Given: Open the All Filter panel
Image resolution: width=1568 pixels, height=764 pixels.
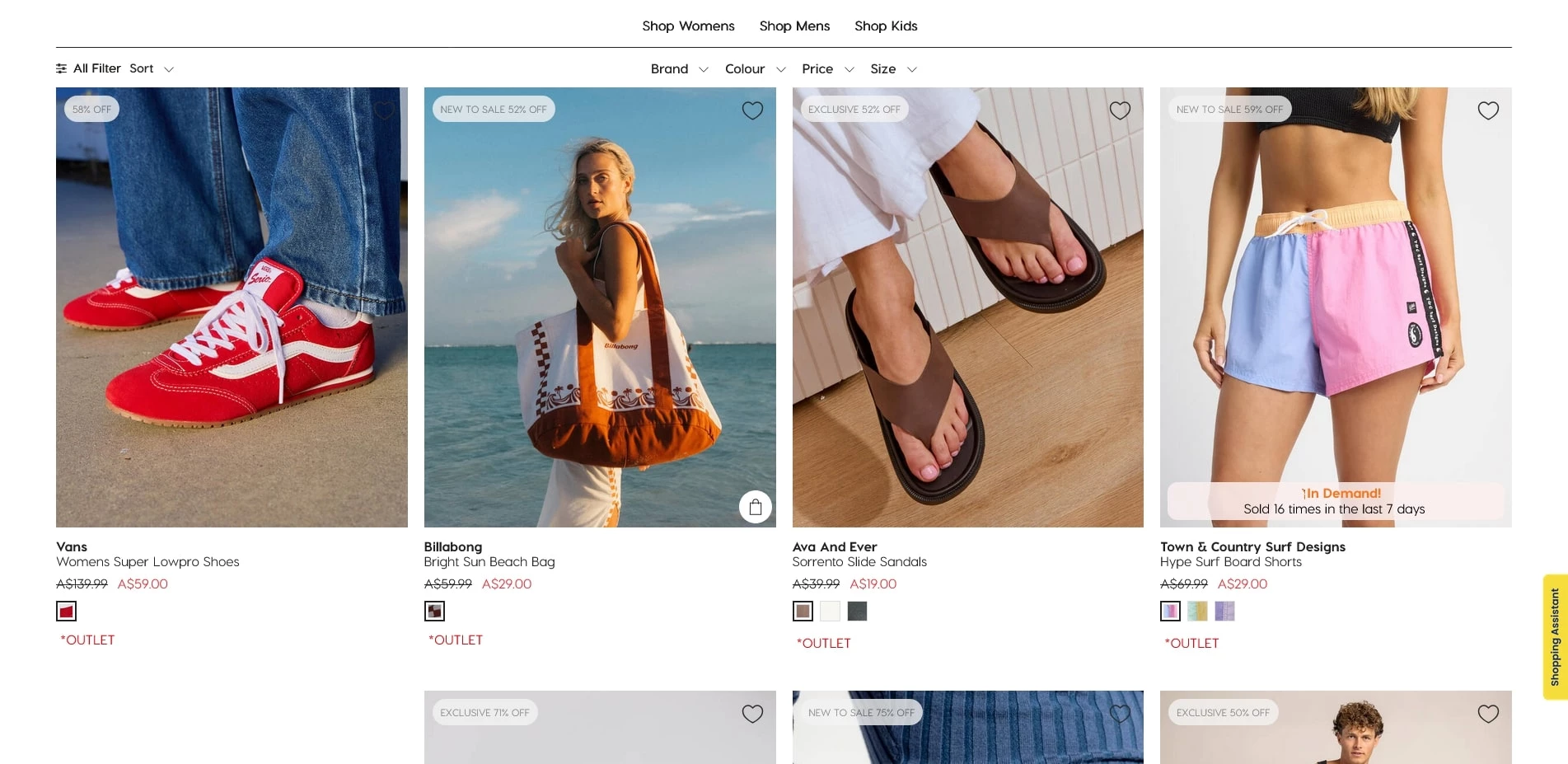Looking at the screenshot, I should tap(88, 68).
